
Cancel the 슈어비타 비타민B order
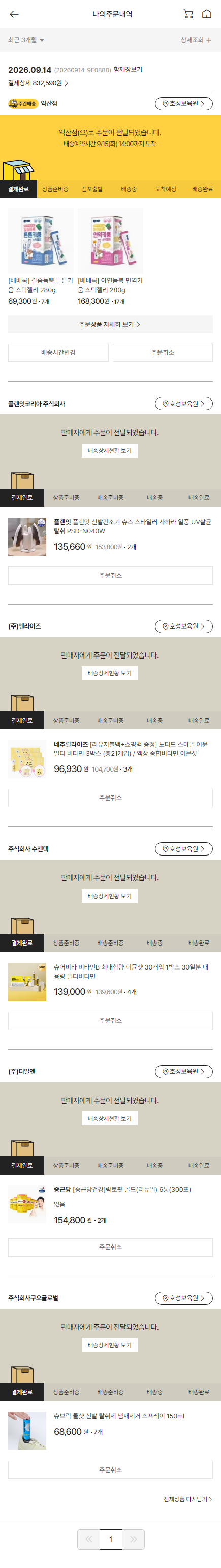click(x=111, y=1021)
